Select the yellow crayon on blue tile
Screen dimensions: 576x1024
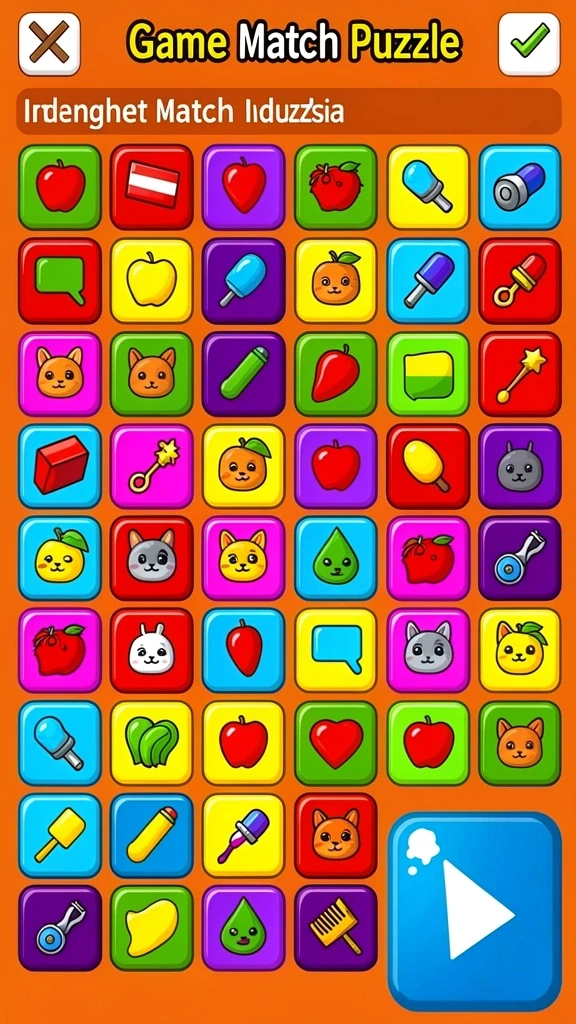pos(152,835)
